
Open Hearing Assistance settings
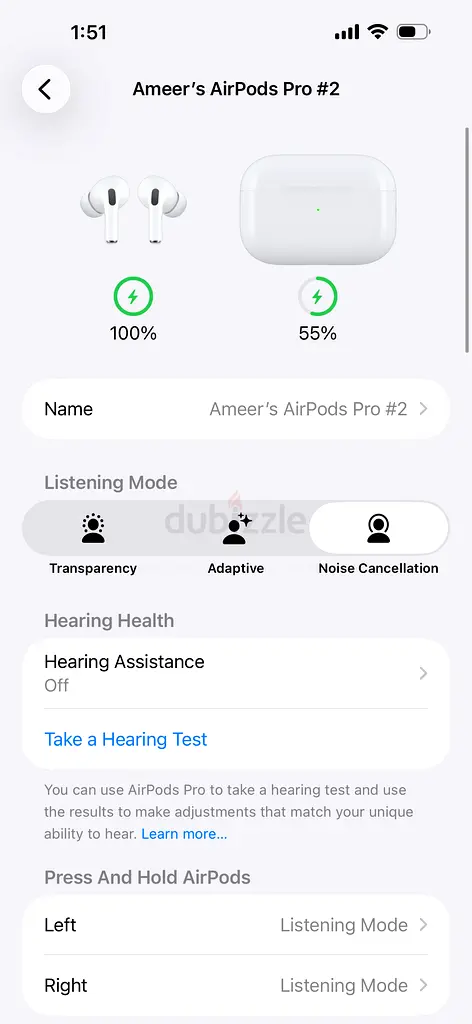click(236, 673)
